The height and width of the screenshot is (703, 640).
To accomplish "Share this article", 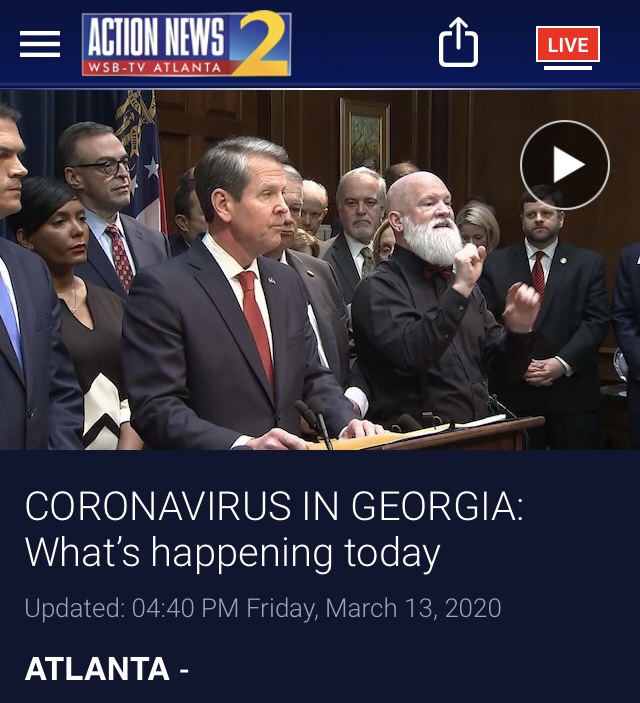I will [458, 44].
